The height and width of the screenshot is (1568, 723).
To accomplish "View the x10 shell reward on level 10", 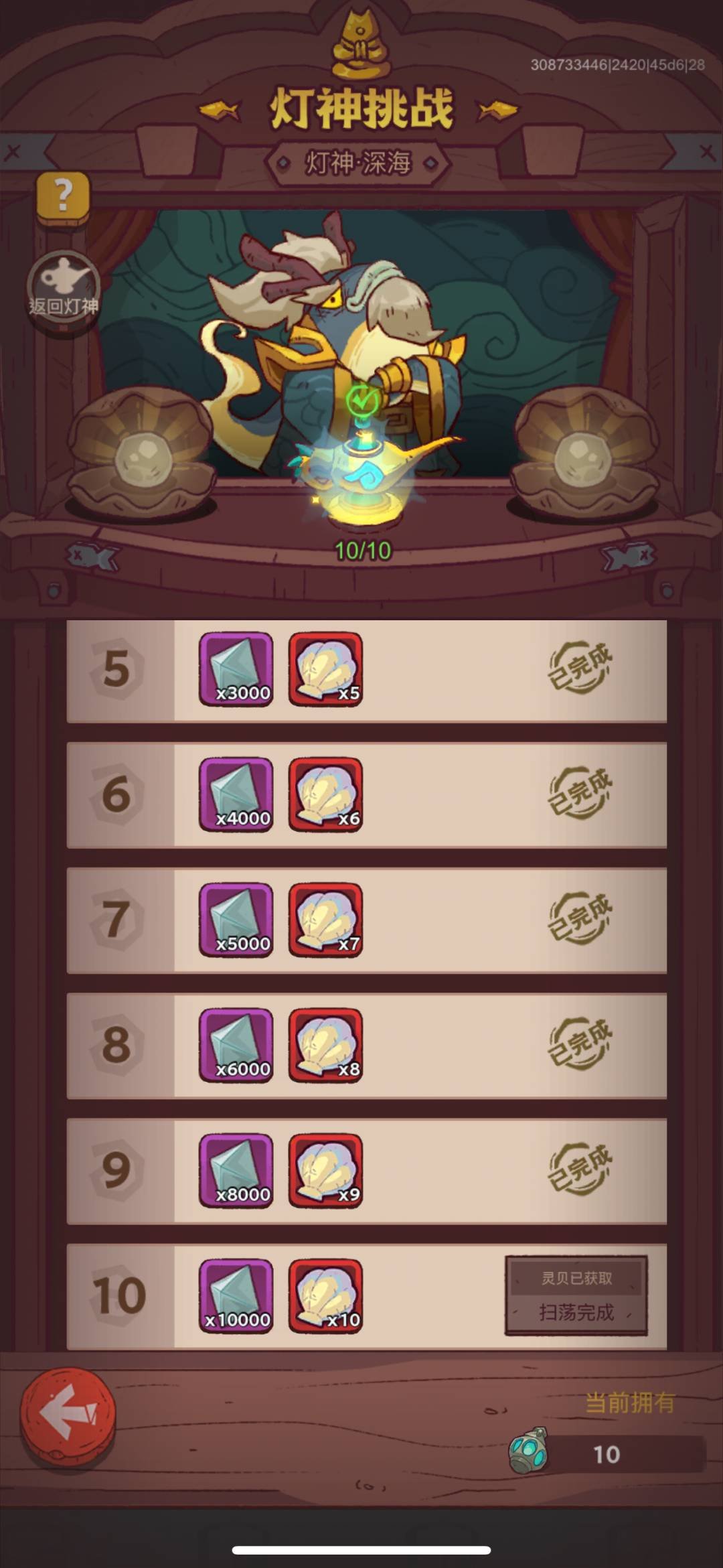I will pos(326,1296).
